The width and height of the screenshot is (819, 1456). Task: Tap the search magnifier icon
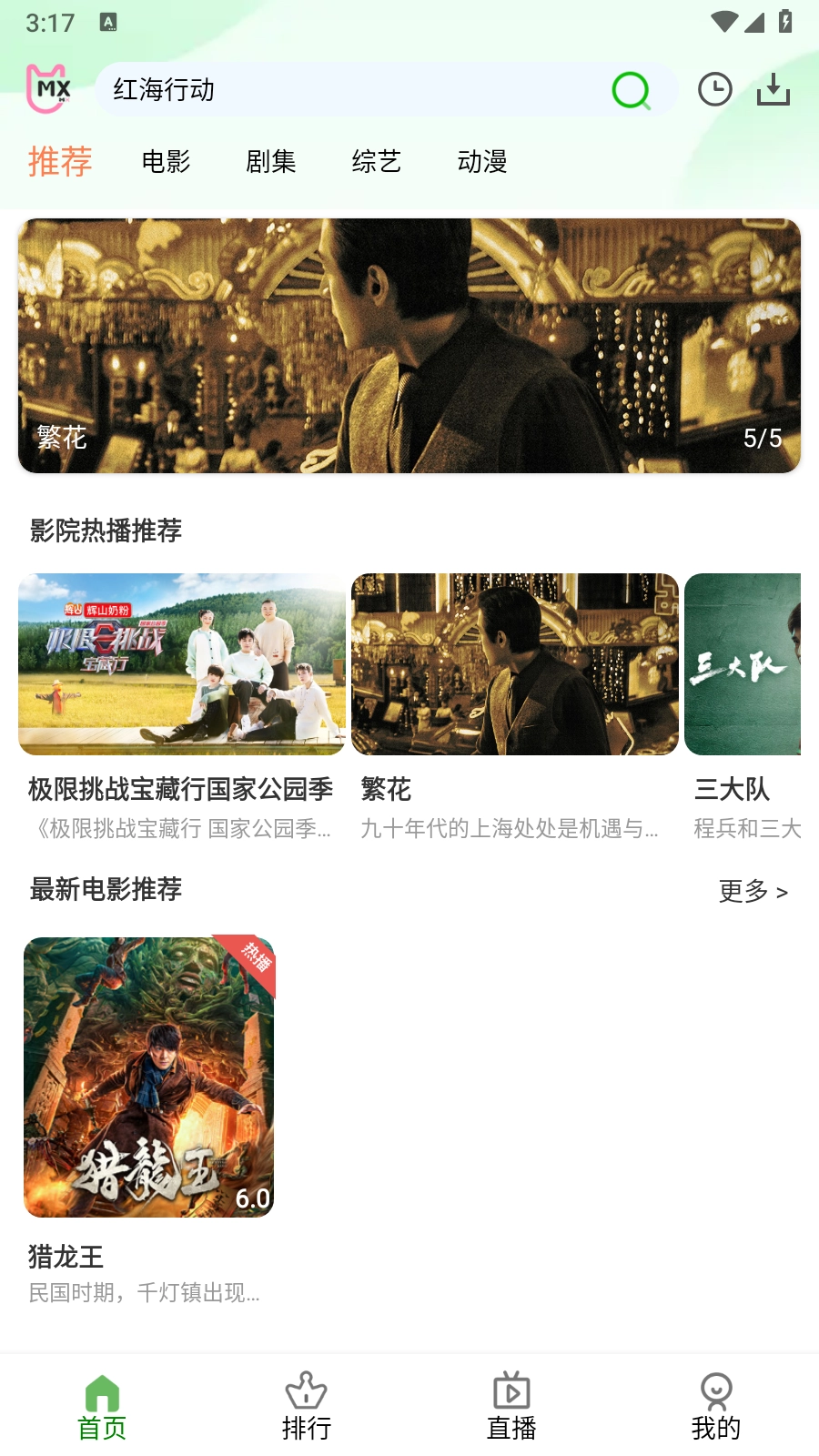tap(630, 89)
